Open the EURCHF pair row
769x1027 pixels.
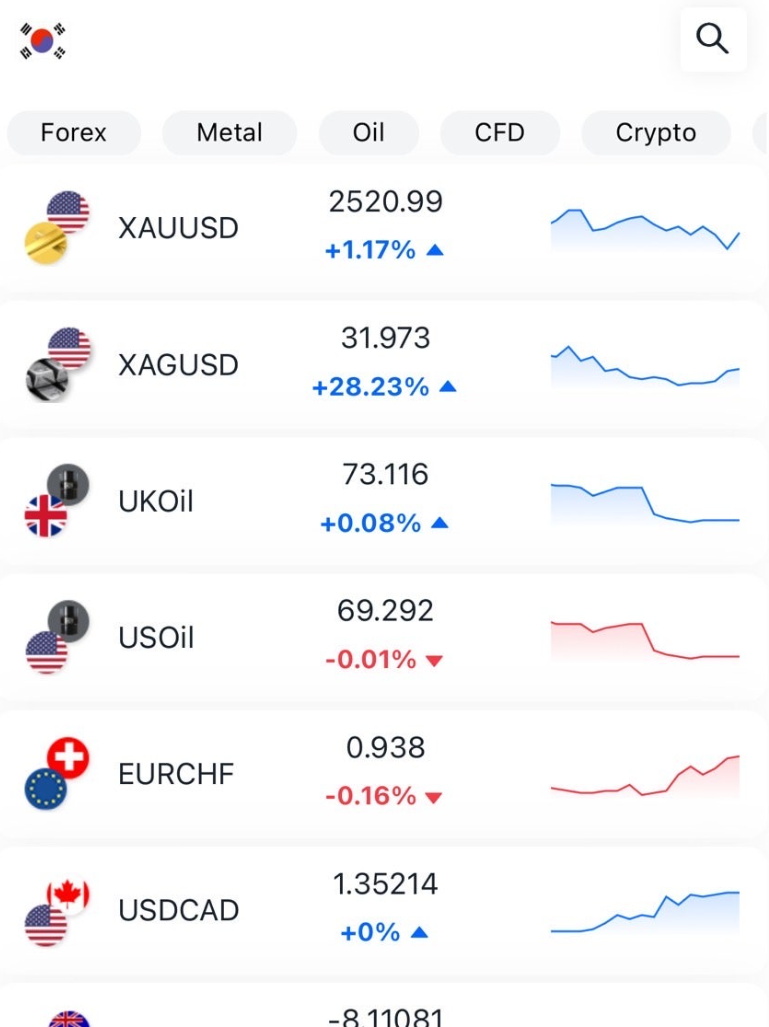(383, 774)
